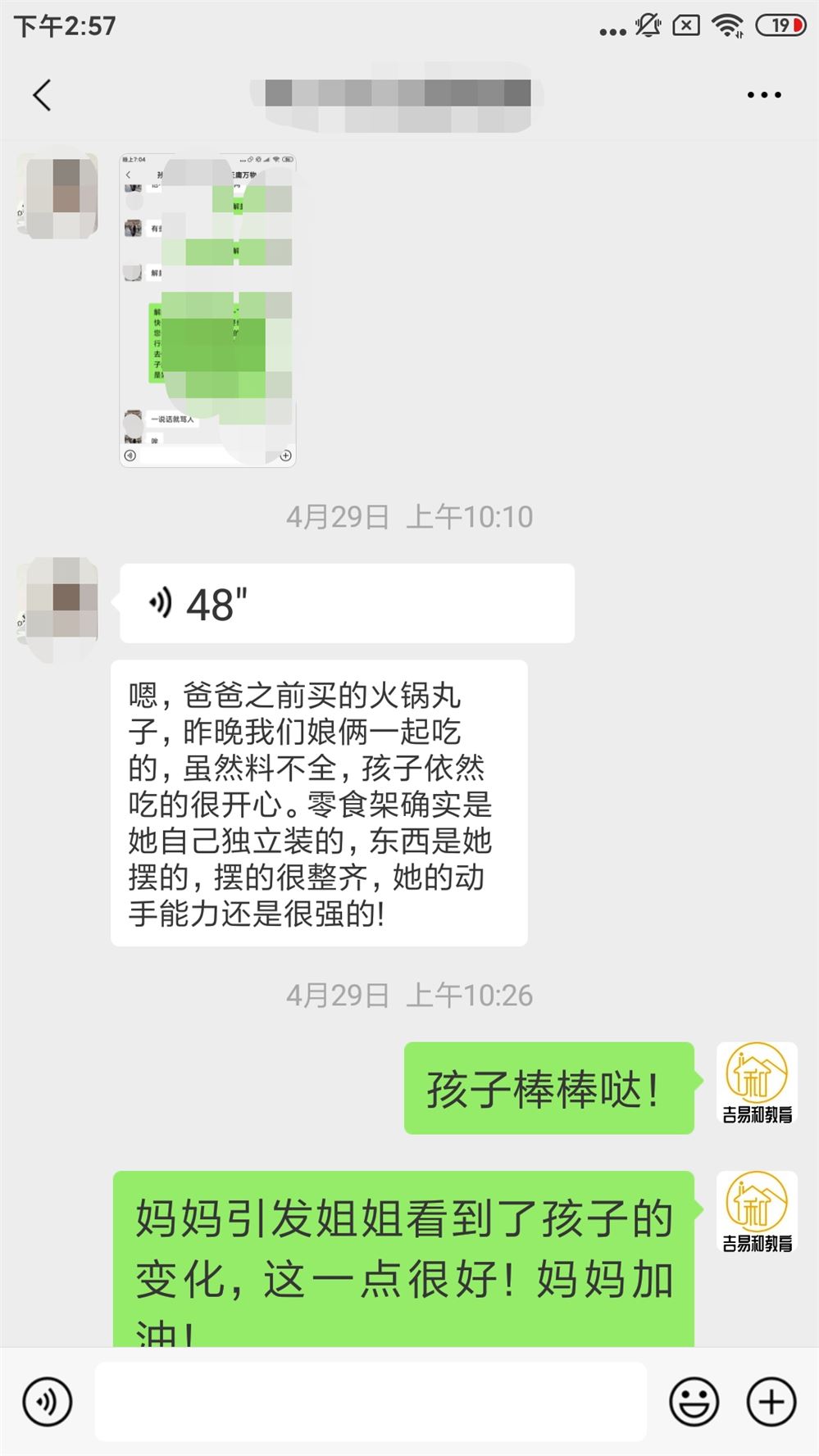Open the chat info overflow menu
Viewport: 819px width, 1456px height.
[763, 95]
